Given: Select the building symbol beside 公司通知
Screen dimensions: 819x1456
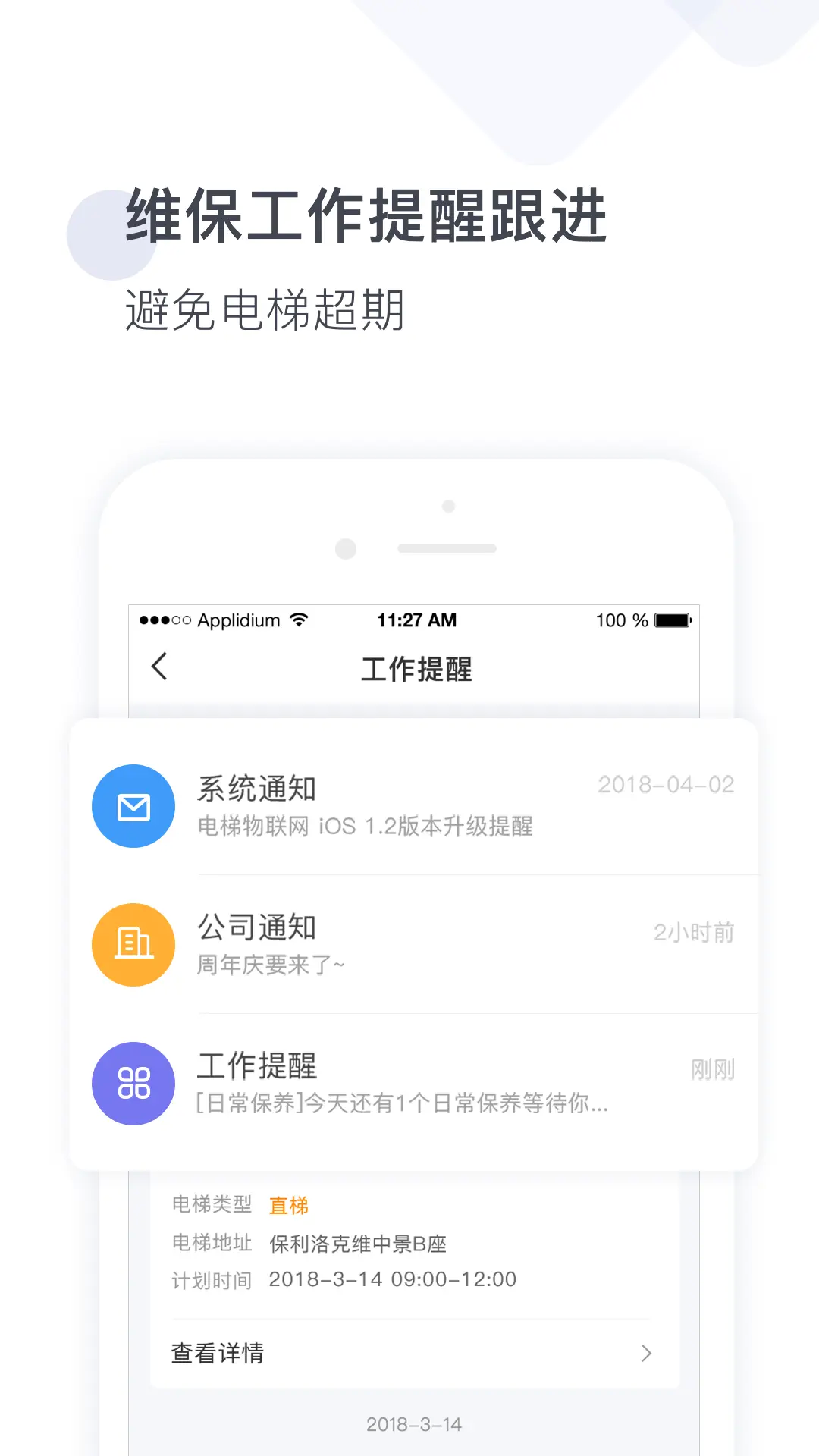Looking at the screenshot, I should 133,944.
